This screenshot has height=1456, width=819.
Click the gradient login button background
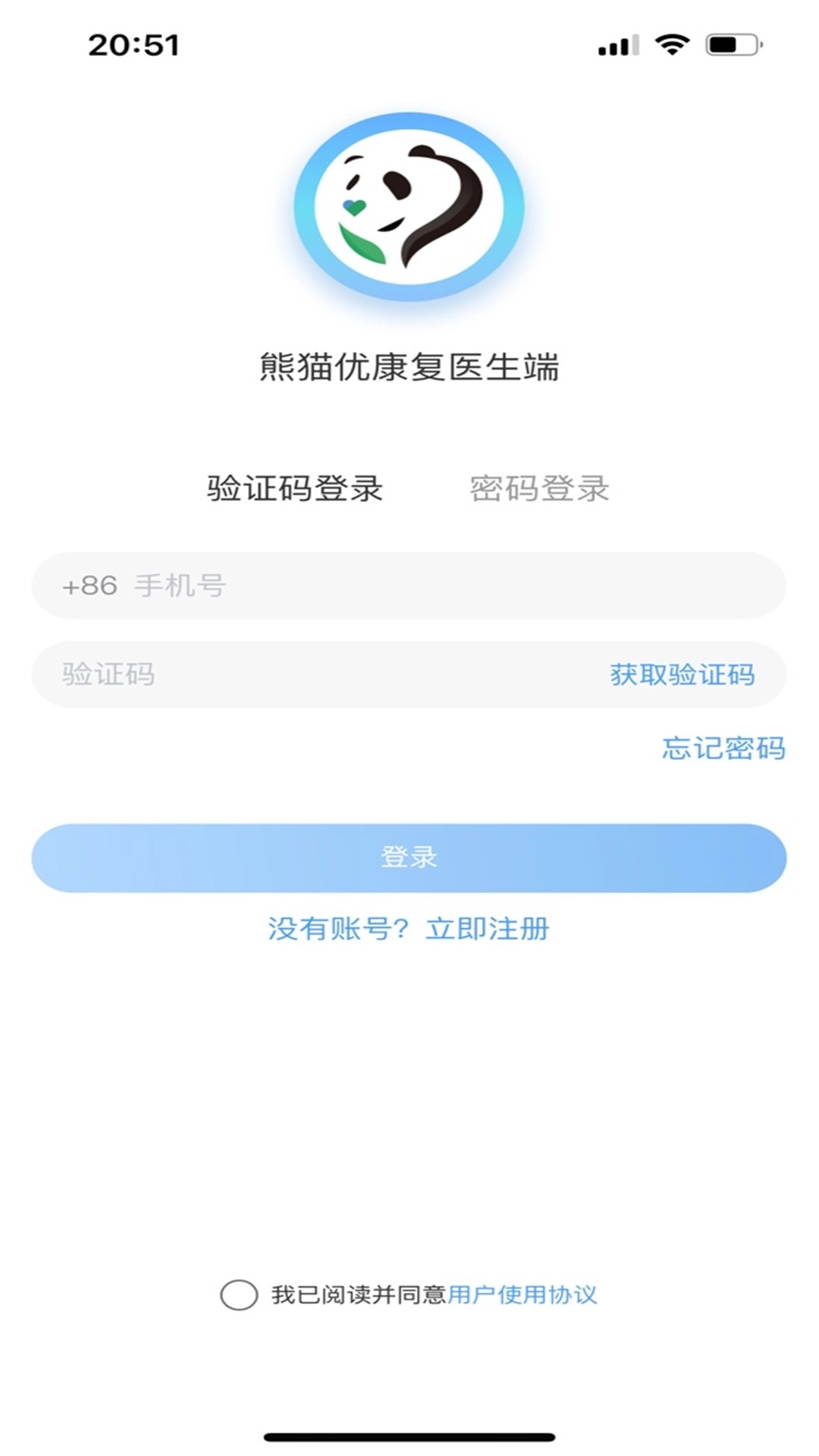tap(409, 858)
